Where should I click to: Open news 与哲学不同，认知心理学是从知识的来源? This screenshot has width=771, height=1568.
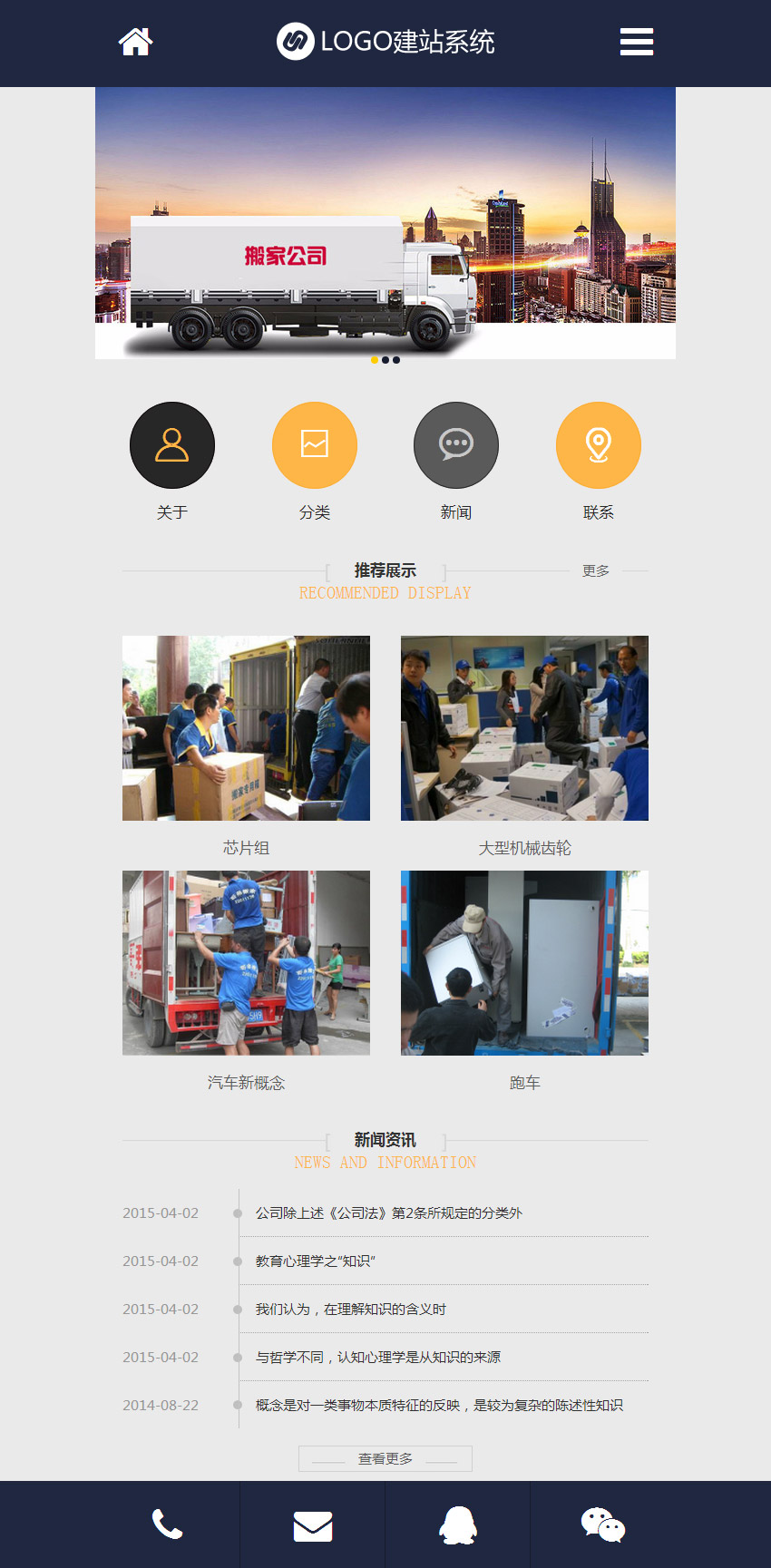377,1358
